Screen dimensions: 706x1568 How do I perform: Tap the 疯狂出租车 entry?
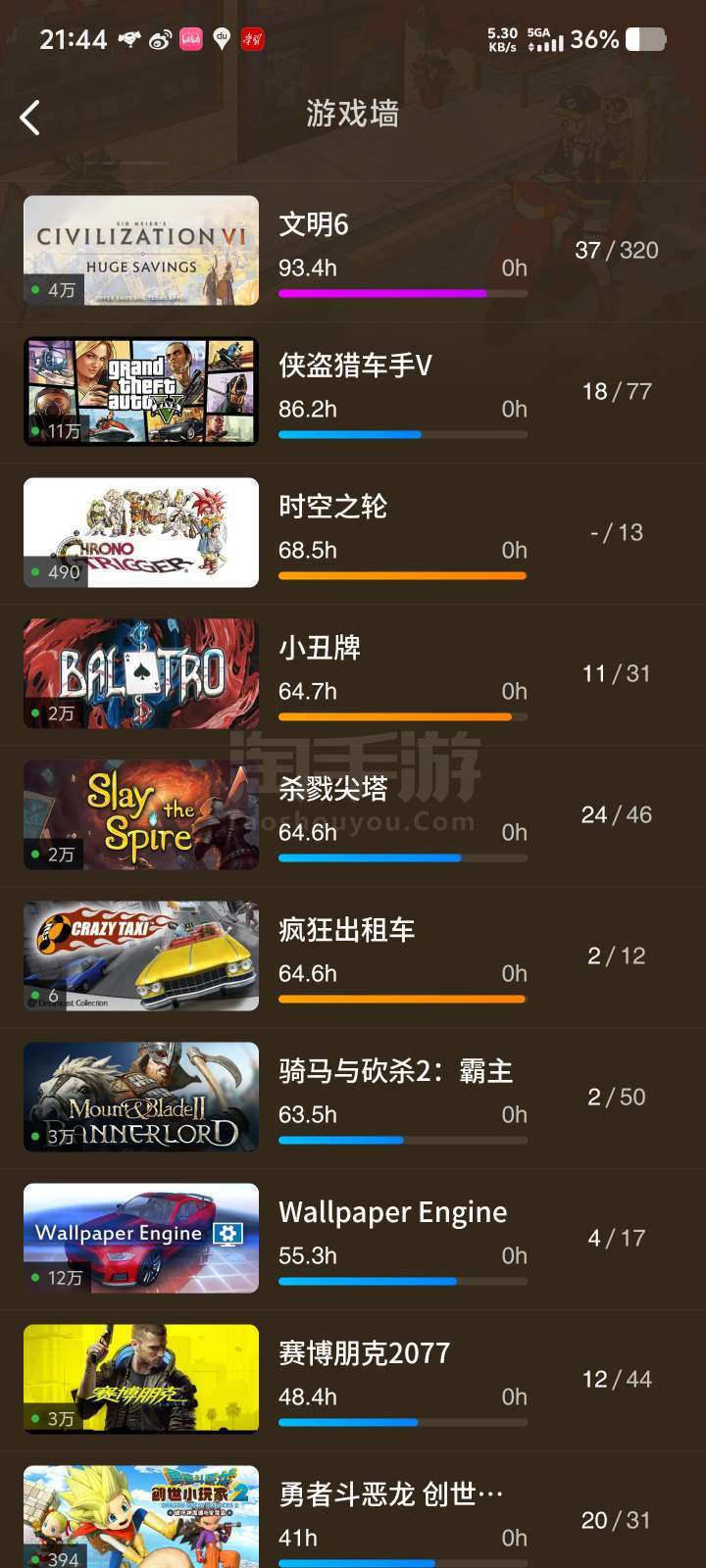coord(353,956)
